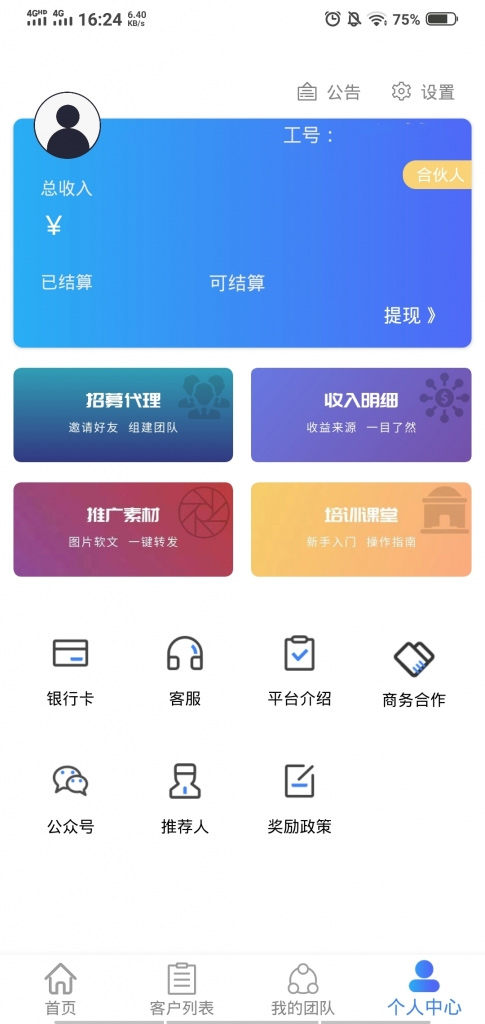
Task: Select the 个人中心 tab
Action: click(x=424, y=988)
